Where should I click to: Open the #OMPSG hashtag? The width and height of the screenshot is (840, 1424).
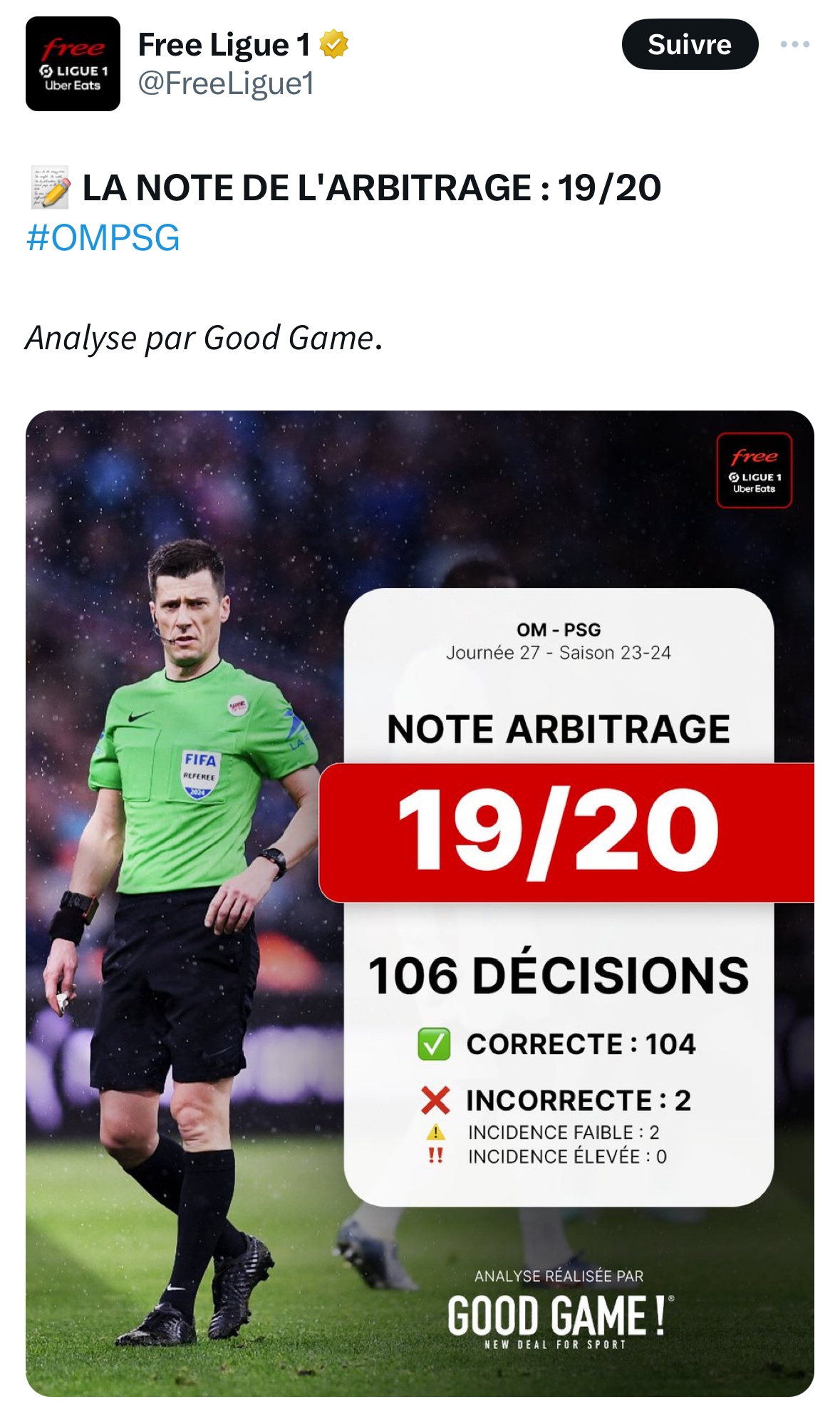click(103, 237)
